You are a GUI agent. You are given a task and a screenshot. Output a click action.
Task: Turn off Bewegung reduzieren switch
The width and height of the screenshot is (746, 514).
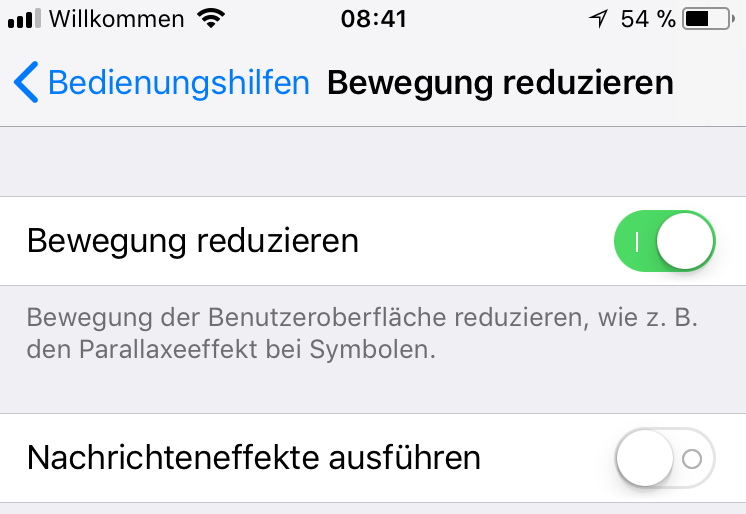[665, 242]
